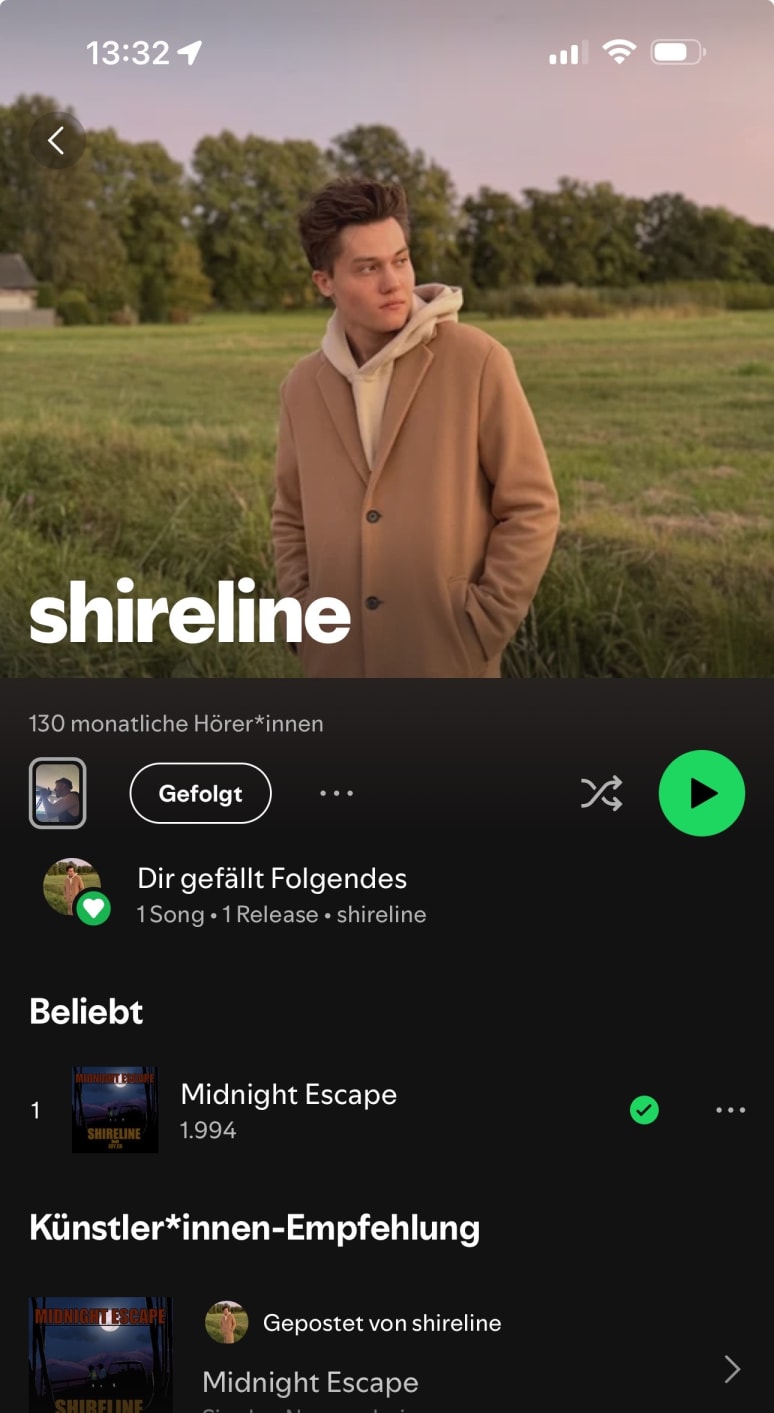Open the preview thumbnail next to Gefolgt

(58, 793)
